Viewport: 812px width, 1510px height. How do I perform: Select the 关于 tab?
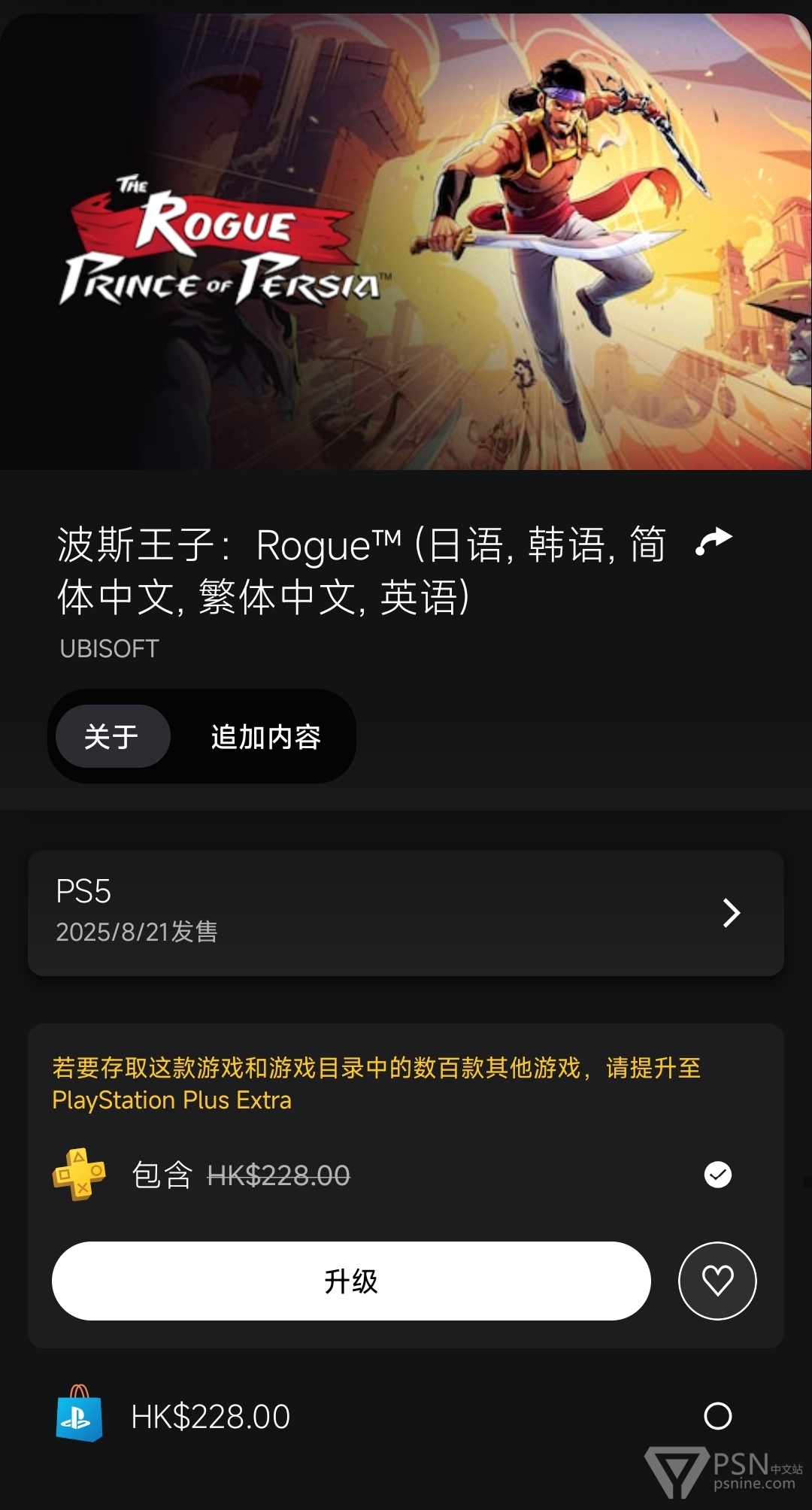pos(112,736)
